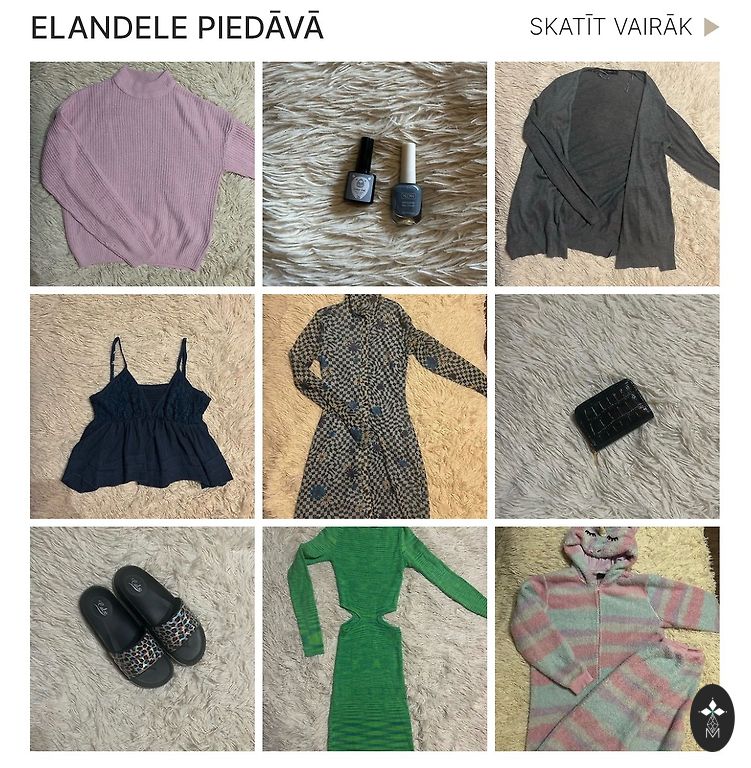Open Skatīt vairāk link
Screen dimensions: 751x768
coord(623,27)
